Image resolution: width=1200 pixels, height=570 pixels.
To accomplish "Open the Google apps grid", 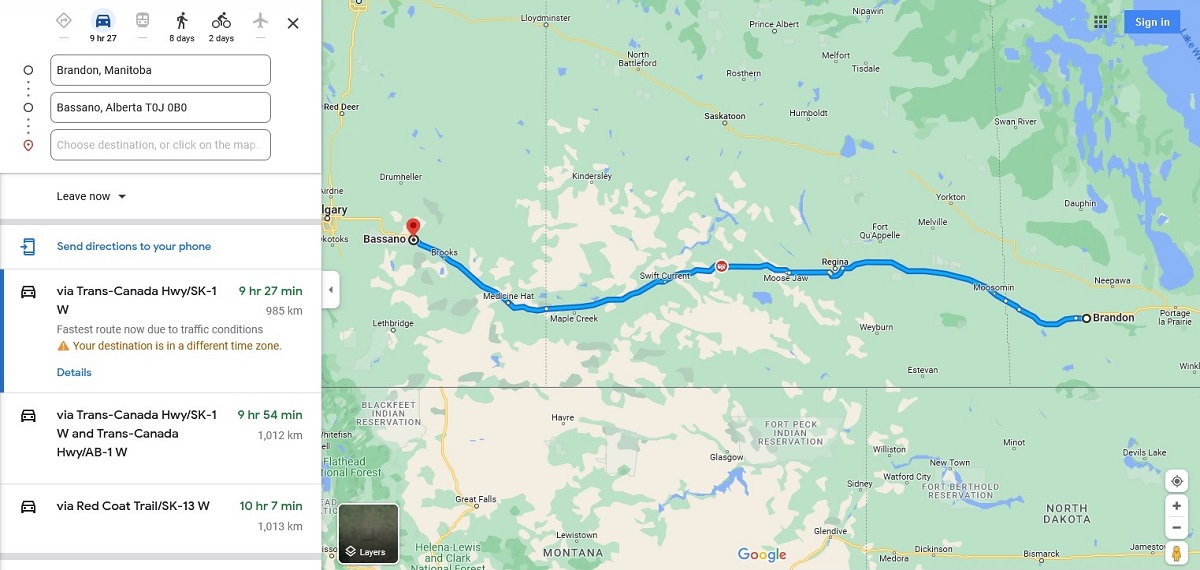I will pyautogui.click(x=1100, y=22).
